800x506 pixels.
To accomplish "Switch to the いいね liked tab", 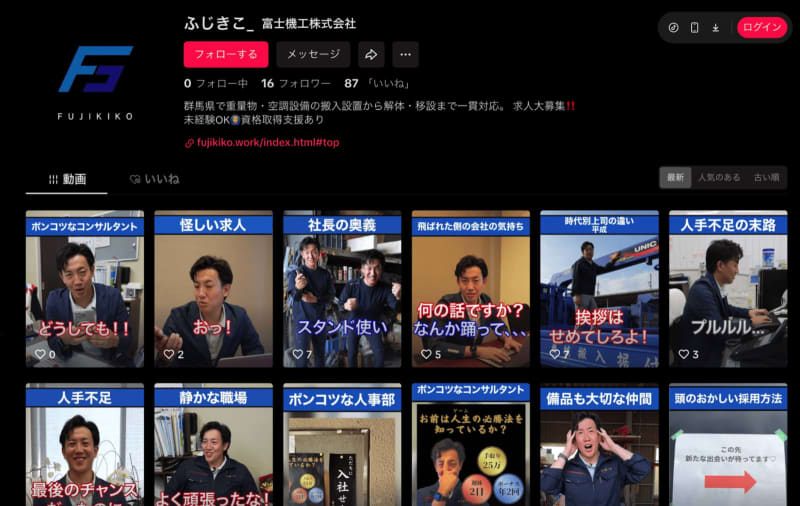I will click(155, 179).
